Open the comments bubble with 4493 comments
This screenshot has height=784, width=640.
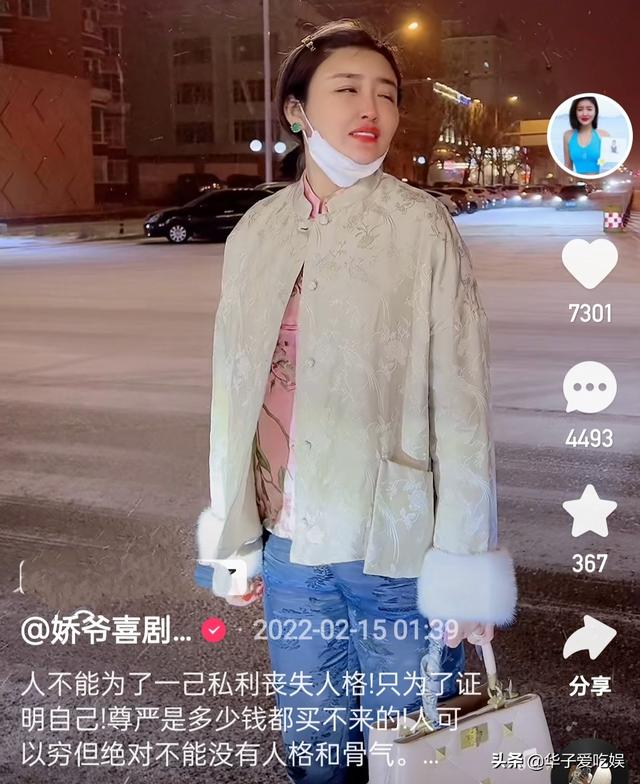[x=589, y=388]
